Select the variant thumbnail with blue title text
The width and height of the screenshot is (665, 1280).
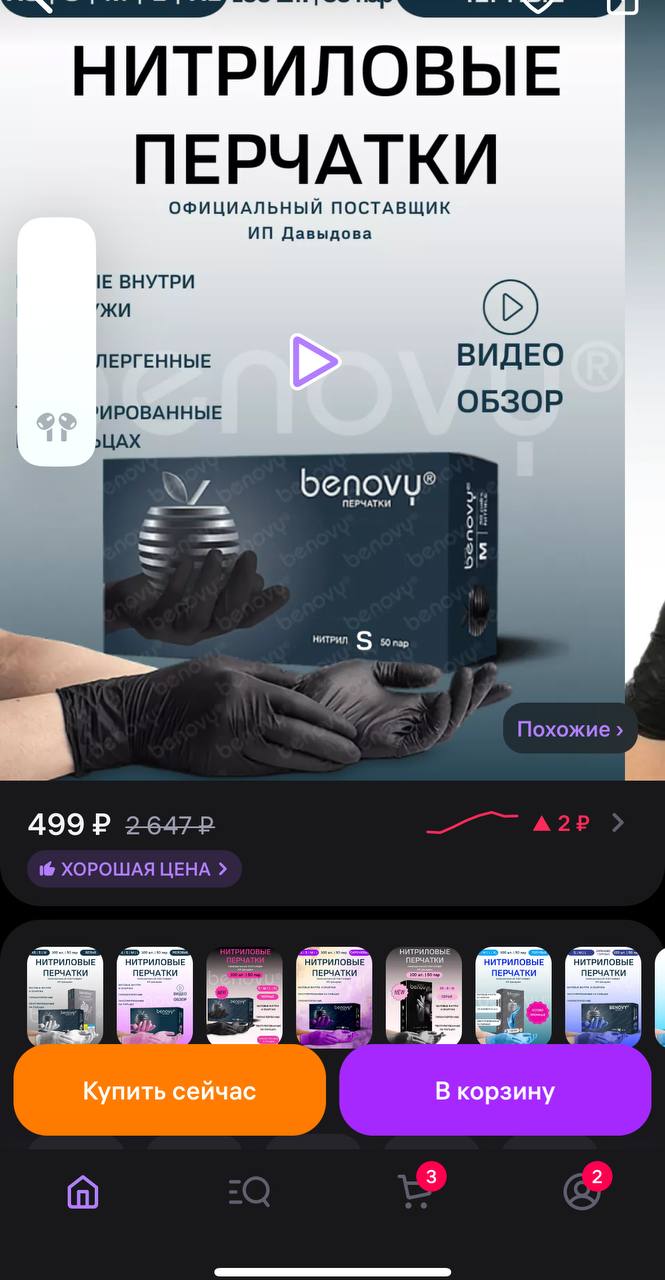(513, 994)
